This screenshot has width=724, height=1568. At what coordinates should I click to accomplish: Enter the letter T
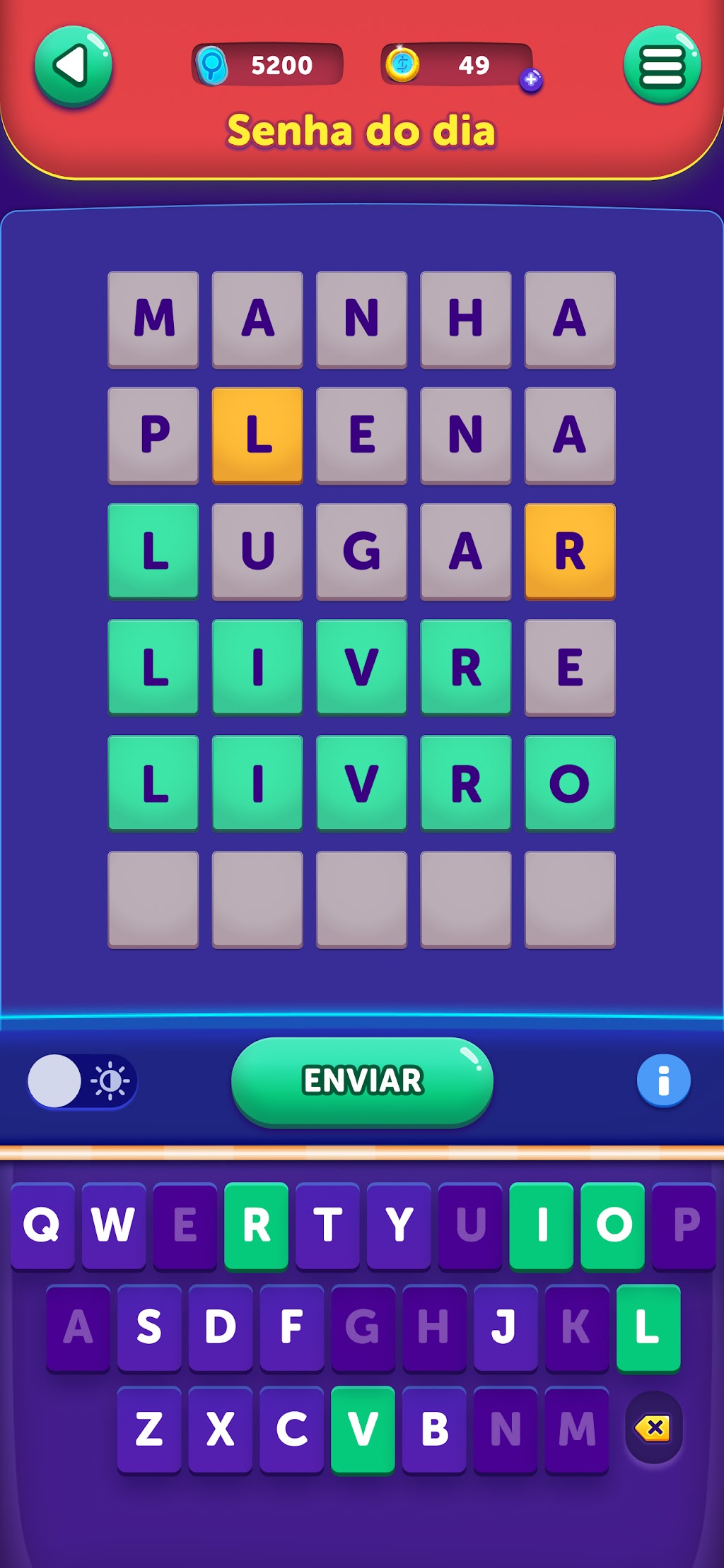pyautogui.click(x=327, y=1226)
